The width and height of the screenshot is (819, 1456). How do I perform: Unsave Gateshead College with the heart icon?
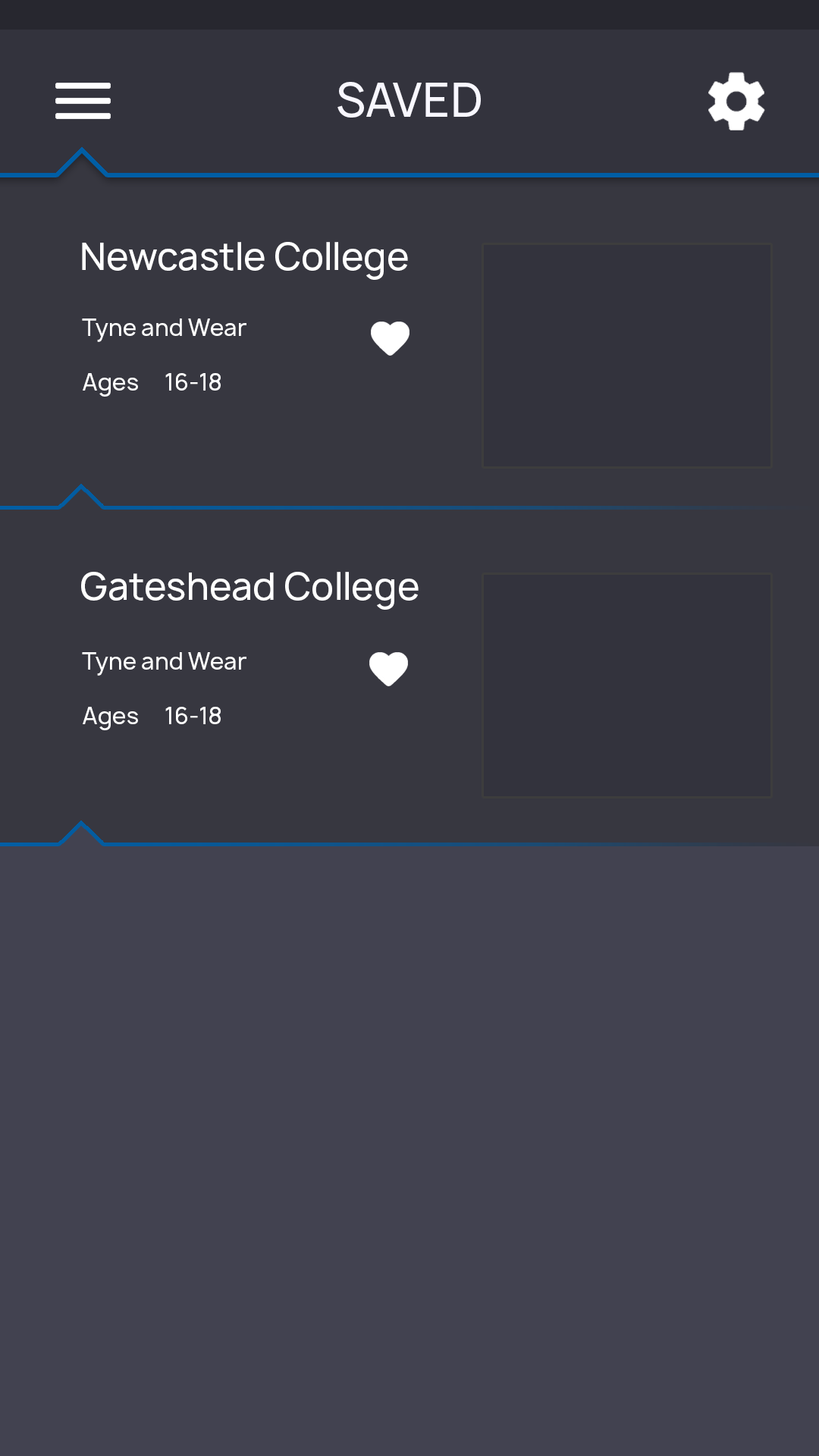(388, 669)
